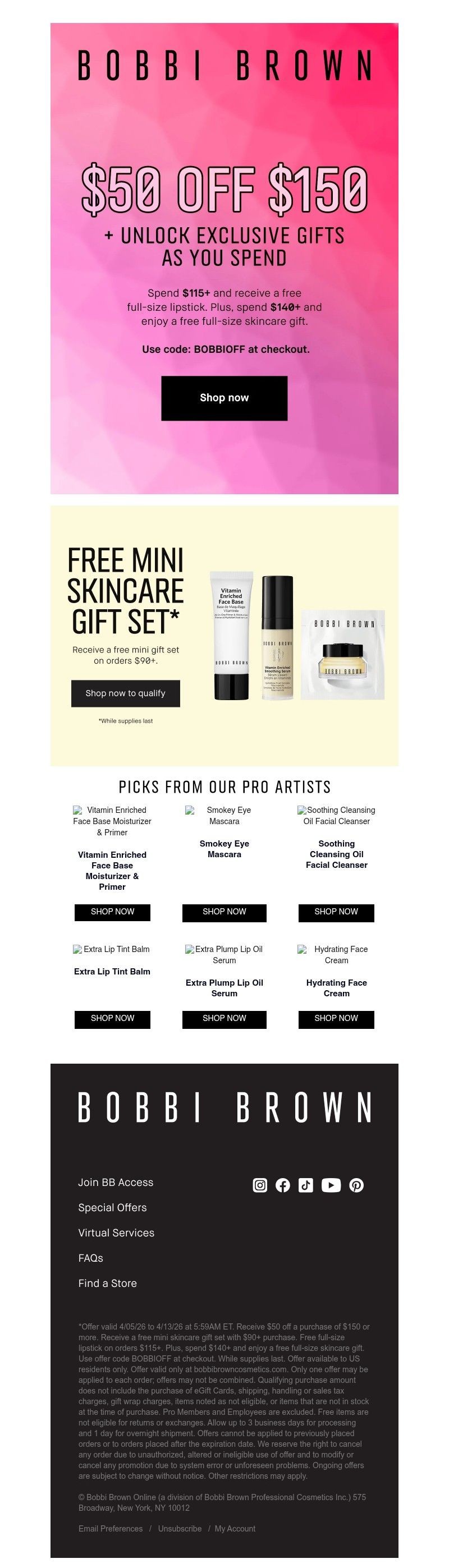
Task: Open the FAQs link
Action: coord(91,1258)
